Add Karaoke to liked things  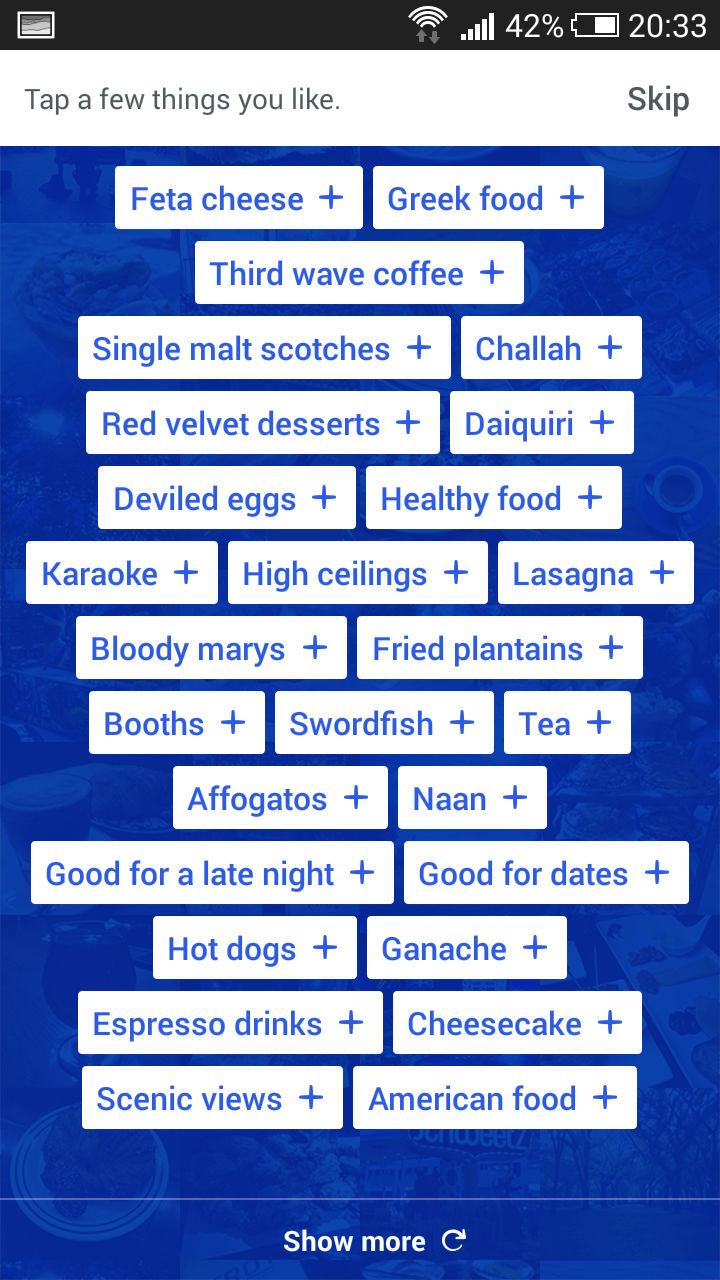(x=122, y=573)
